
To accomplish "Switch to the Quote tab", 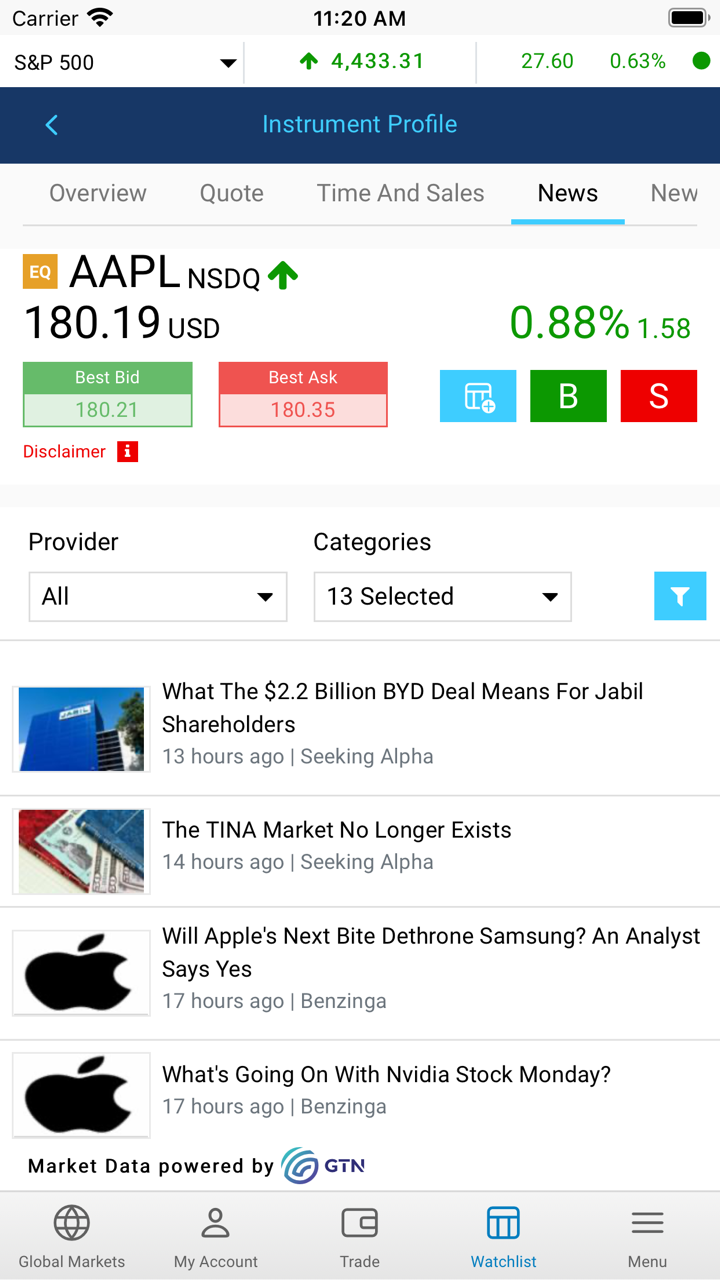I will coord(231,193).
